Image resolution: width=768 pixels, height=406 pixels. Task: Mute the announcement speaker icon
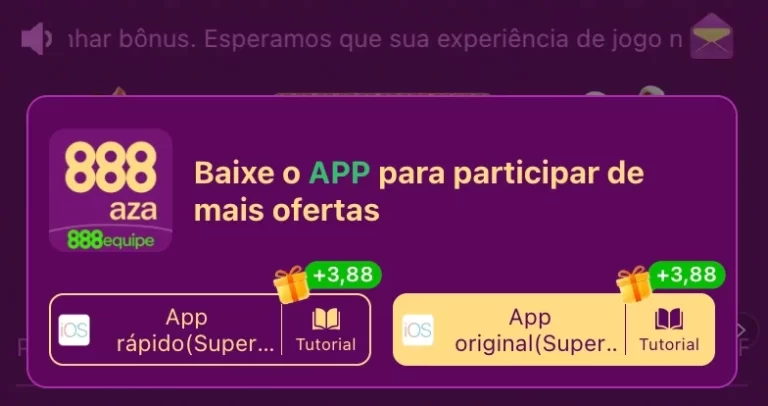37,40
